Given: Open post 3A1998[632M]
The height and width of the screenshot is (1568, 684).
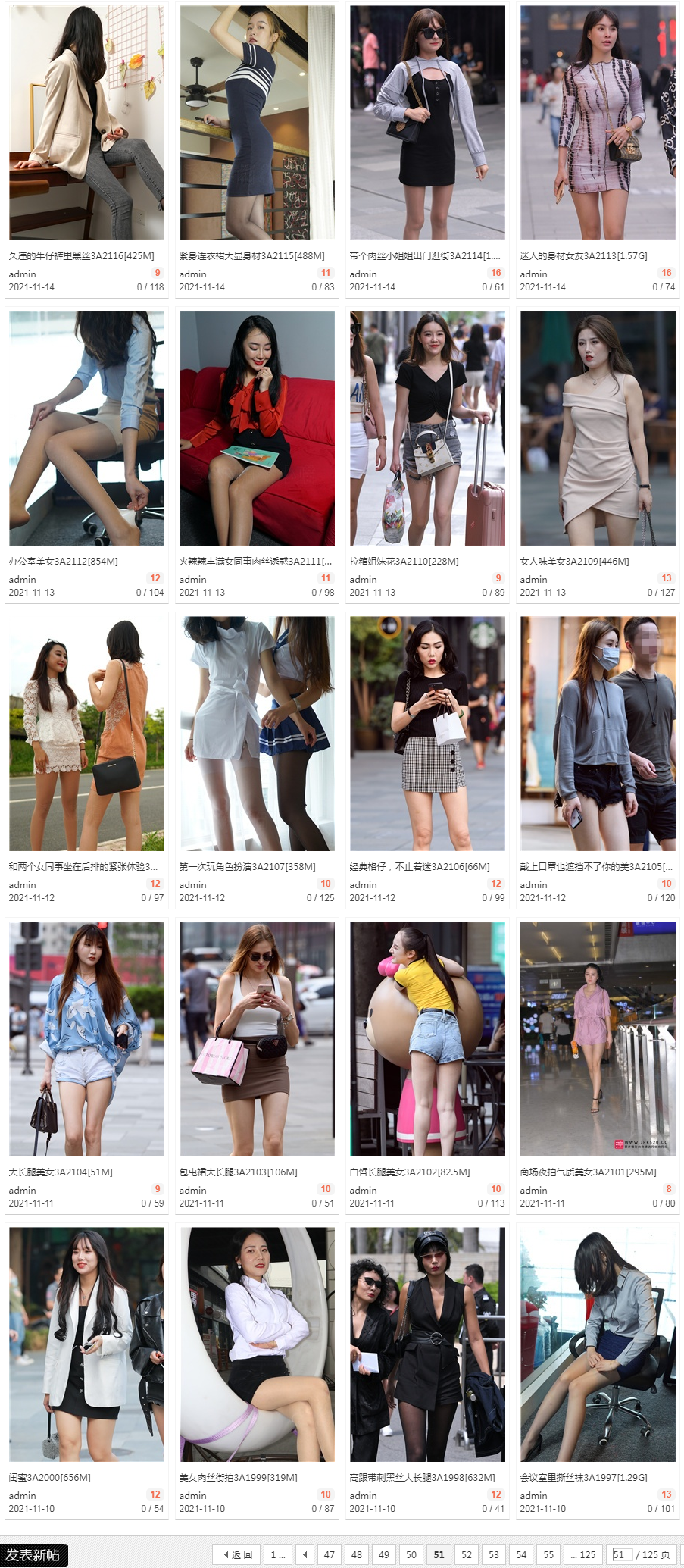Looking at the screenshot, I should (x=422, y=1478).
